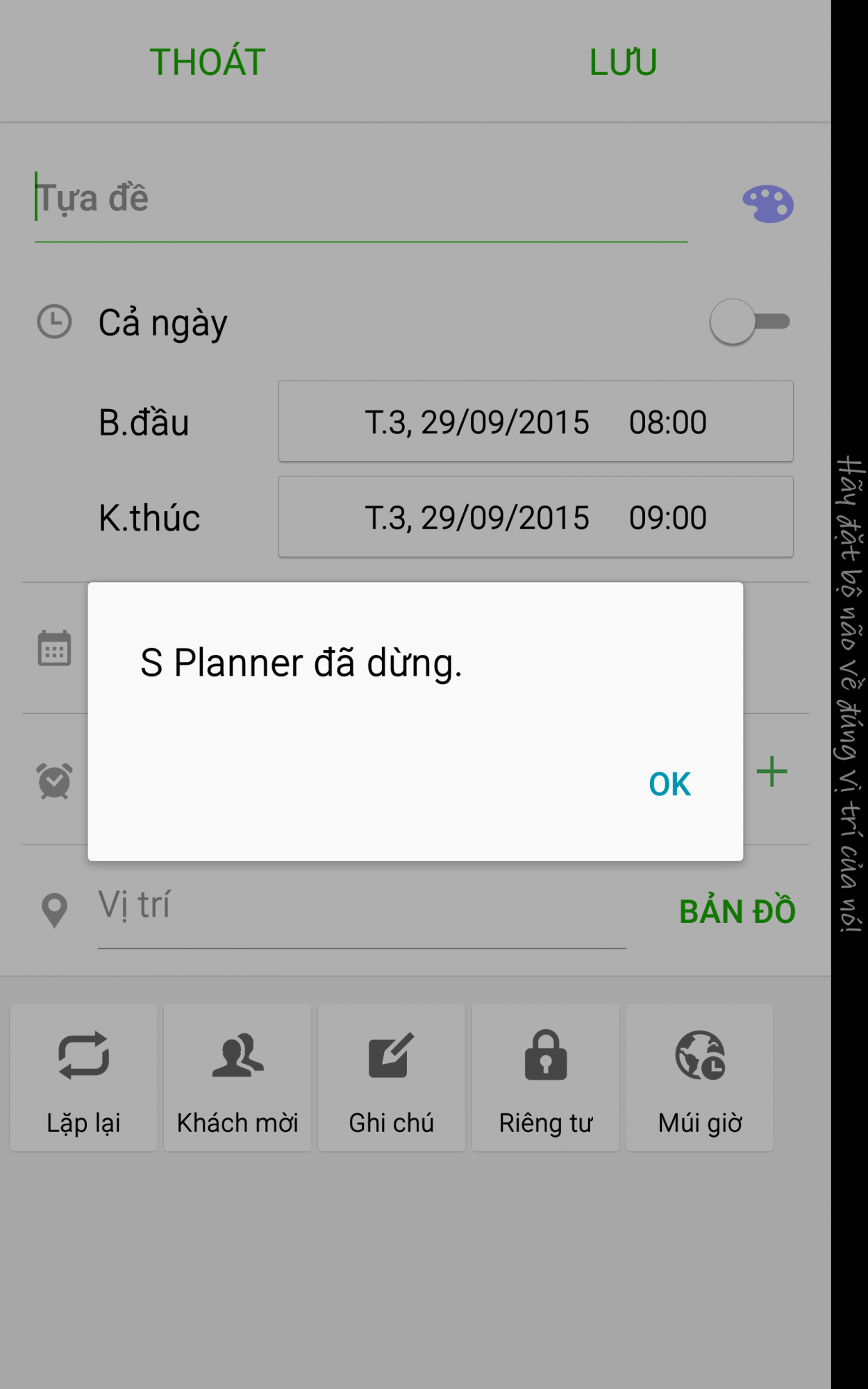Choose a time zone via Múi giờ
Viewport: 868px width, 1389px height.
(700, 1077)
